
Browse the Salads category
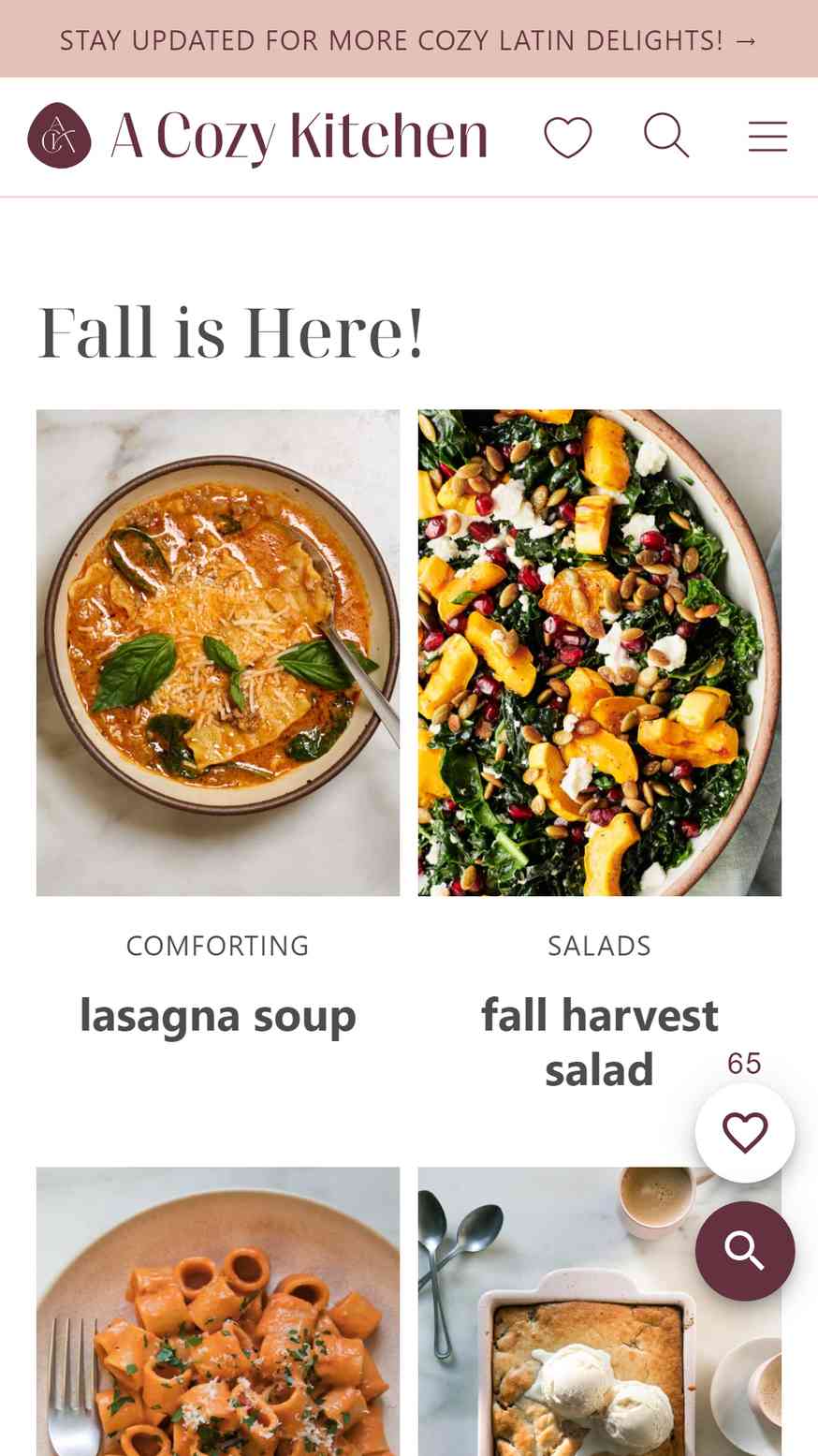(600, 946)
